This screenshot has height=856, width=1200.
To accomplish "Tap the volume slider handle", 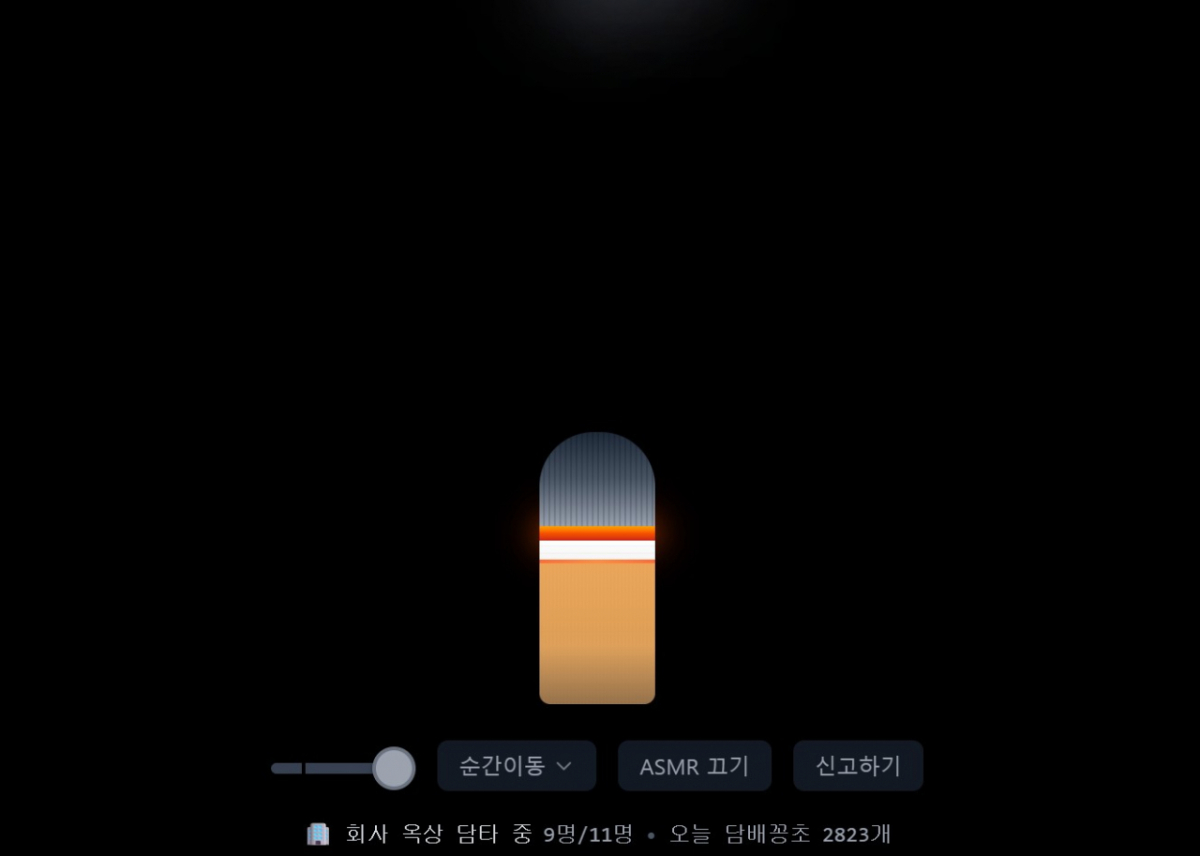I will [x=393, y=768].
